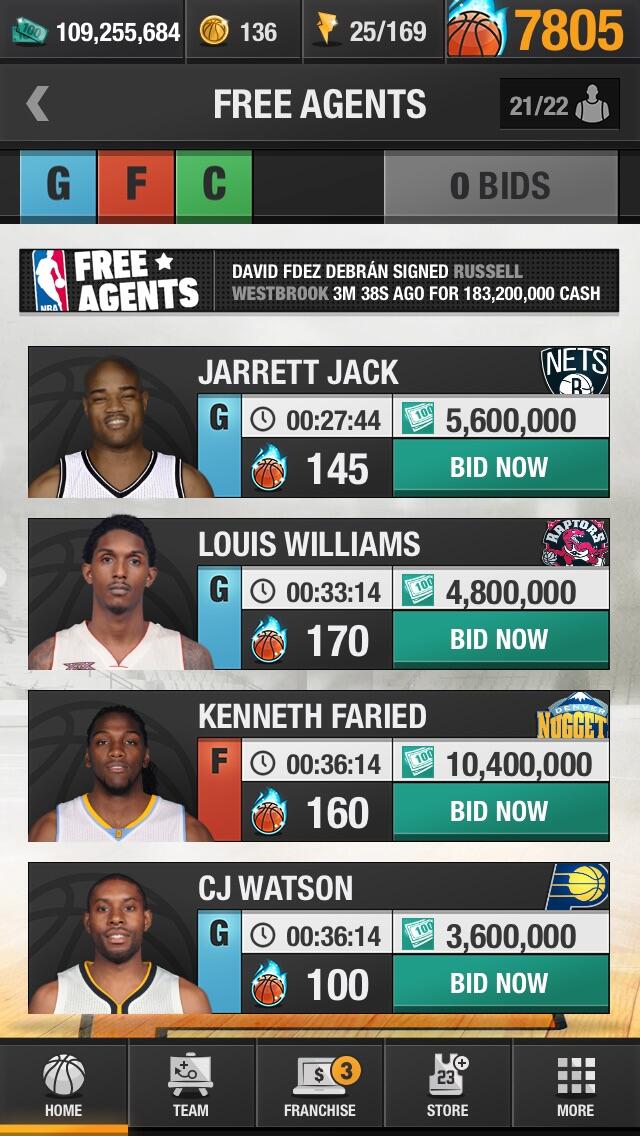This screenshot has width=640, height=1136.
Task: Open the Franchise tab
Action: [x=320, y=1085]
